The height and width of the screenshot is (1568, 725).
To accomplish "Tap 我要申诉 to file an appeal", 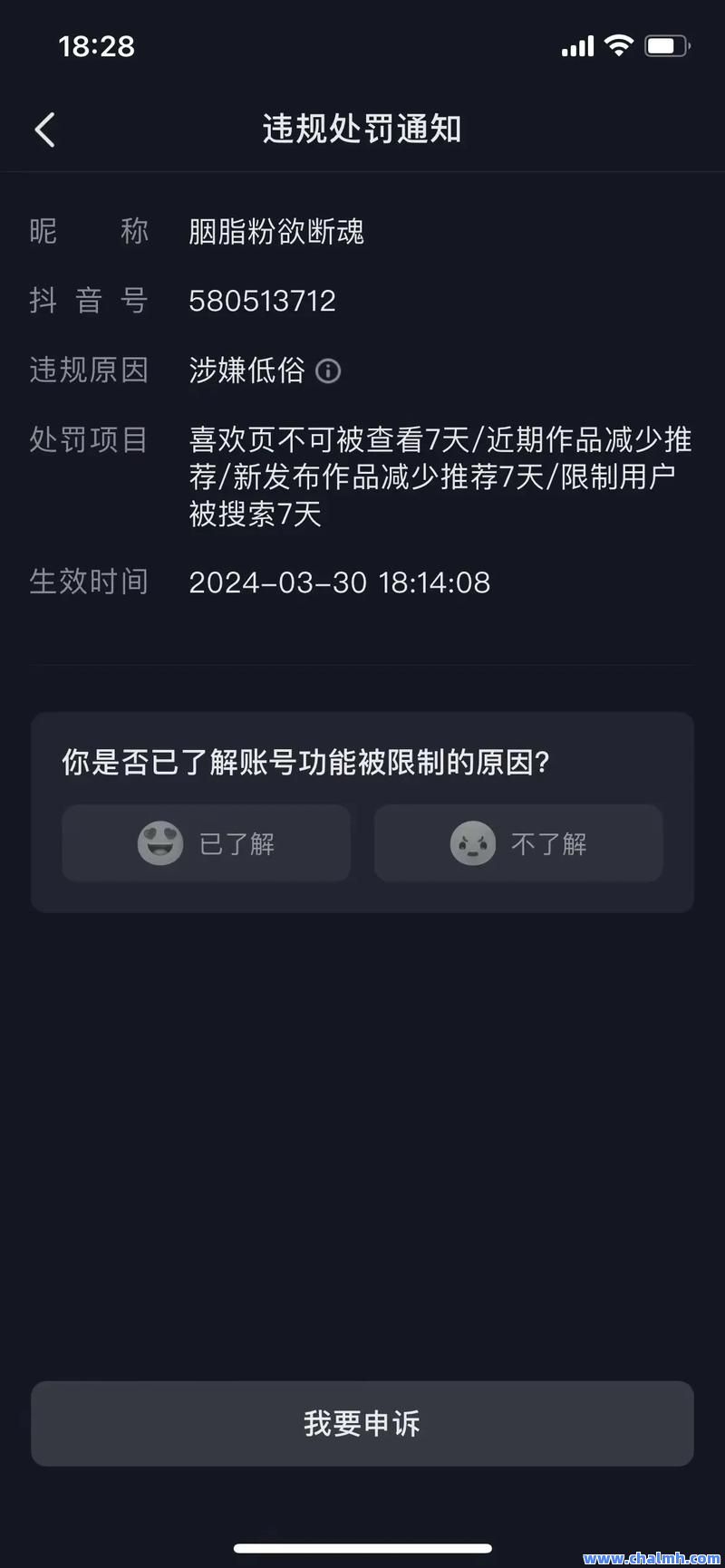I will 362,1423.
